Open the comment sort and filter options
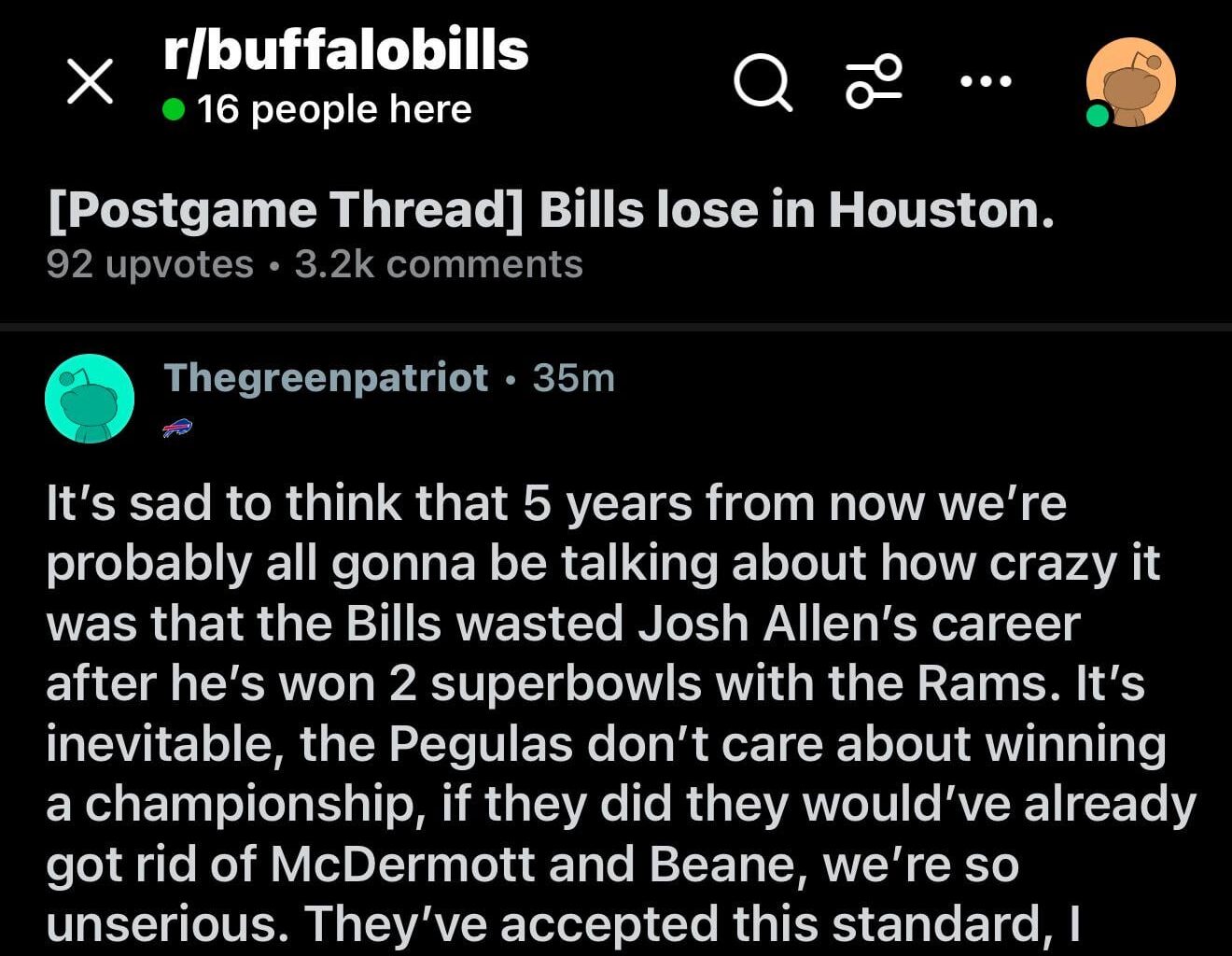The image size is (1232, 956). [x=874, y=81]
